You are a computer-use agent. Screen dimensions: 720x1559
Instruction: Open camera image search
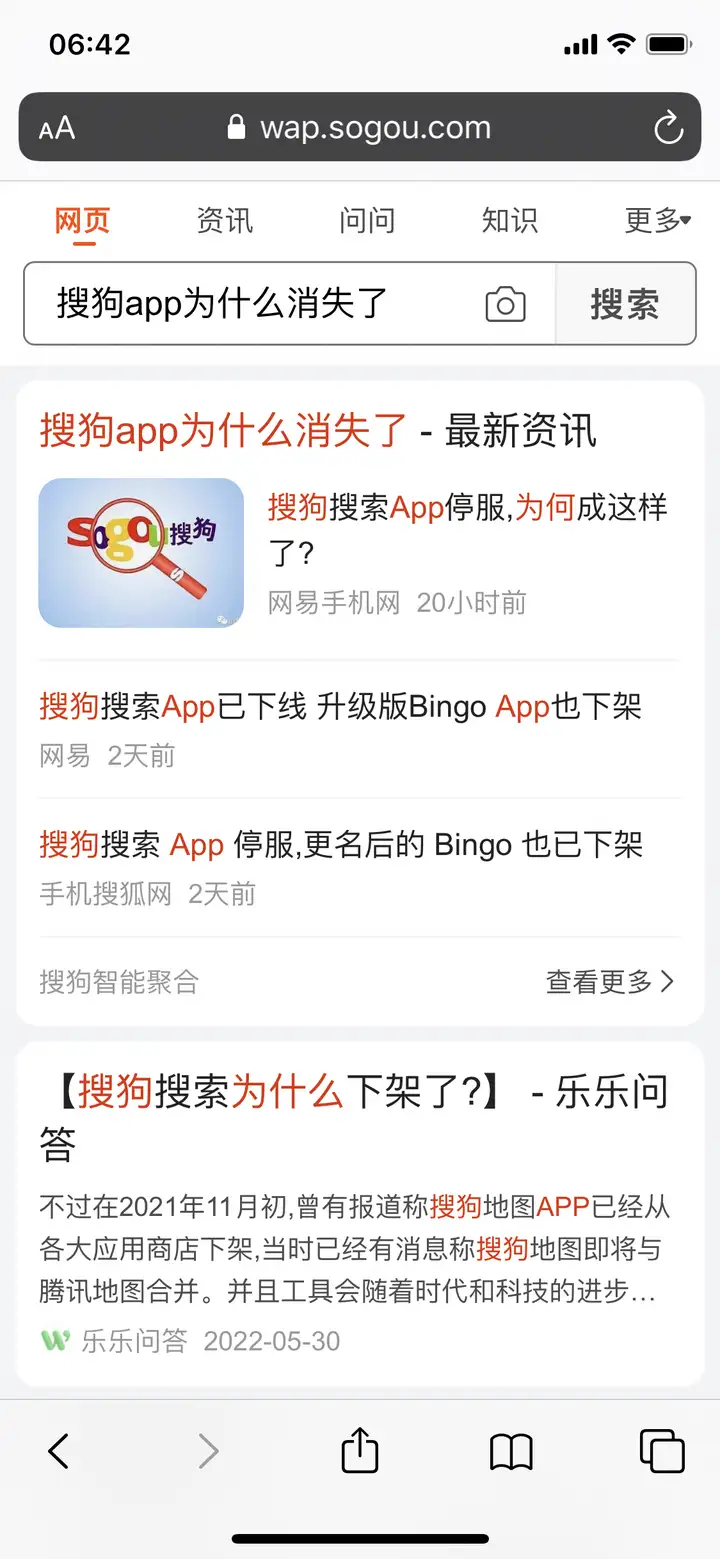click(x=505, y=305)
